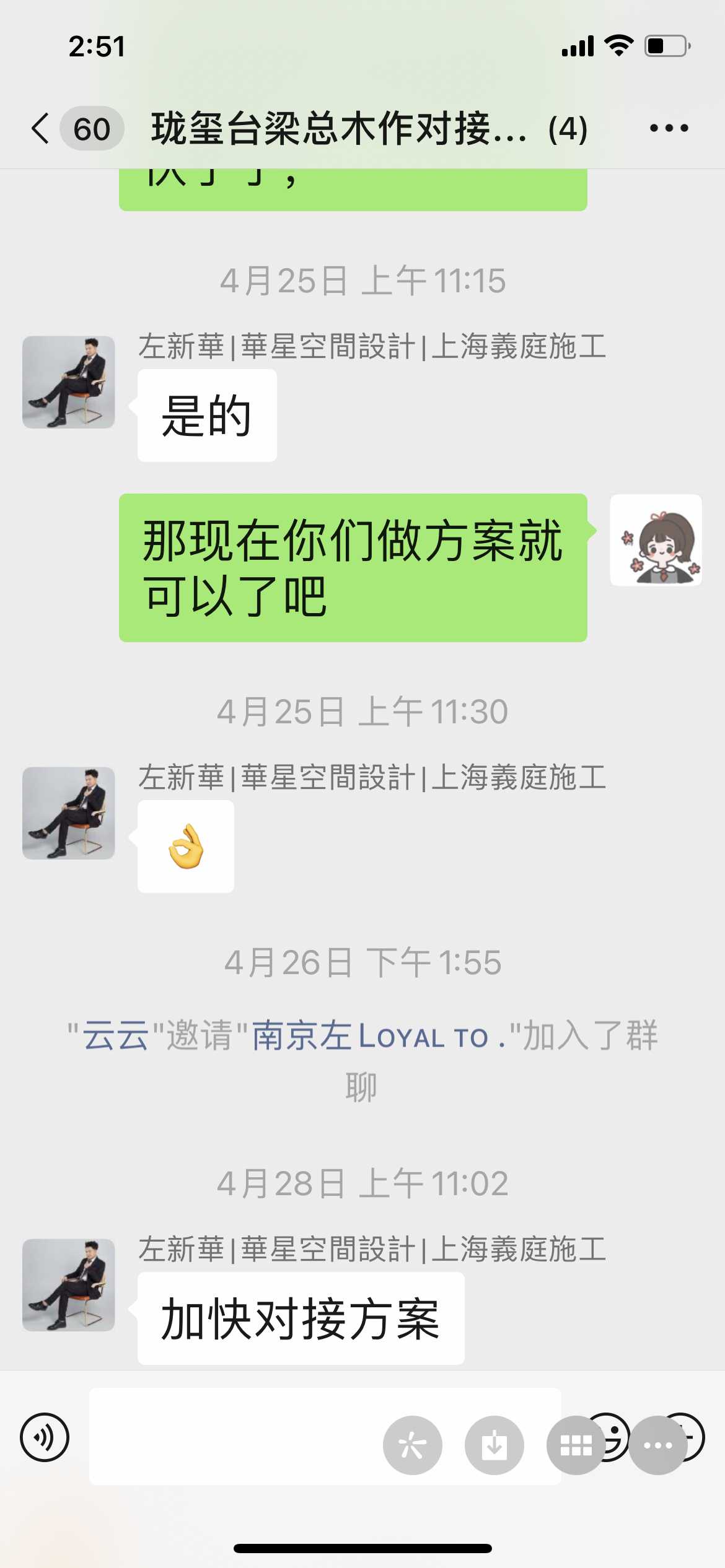725x1568 pixels.
Task: Go back to the chat list
Action: point(41,129)
